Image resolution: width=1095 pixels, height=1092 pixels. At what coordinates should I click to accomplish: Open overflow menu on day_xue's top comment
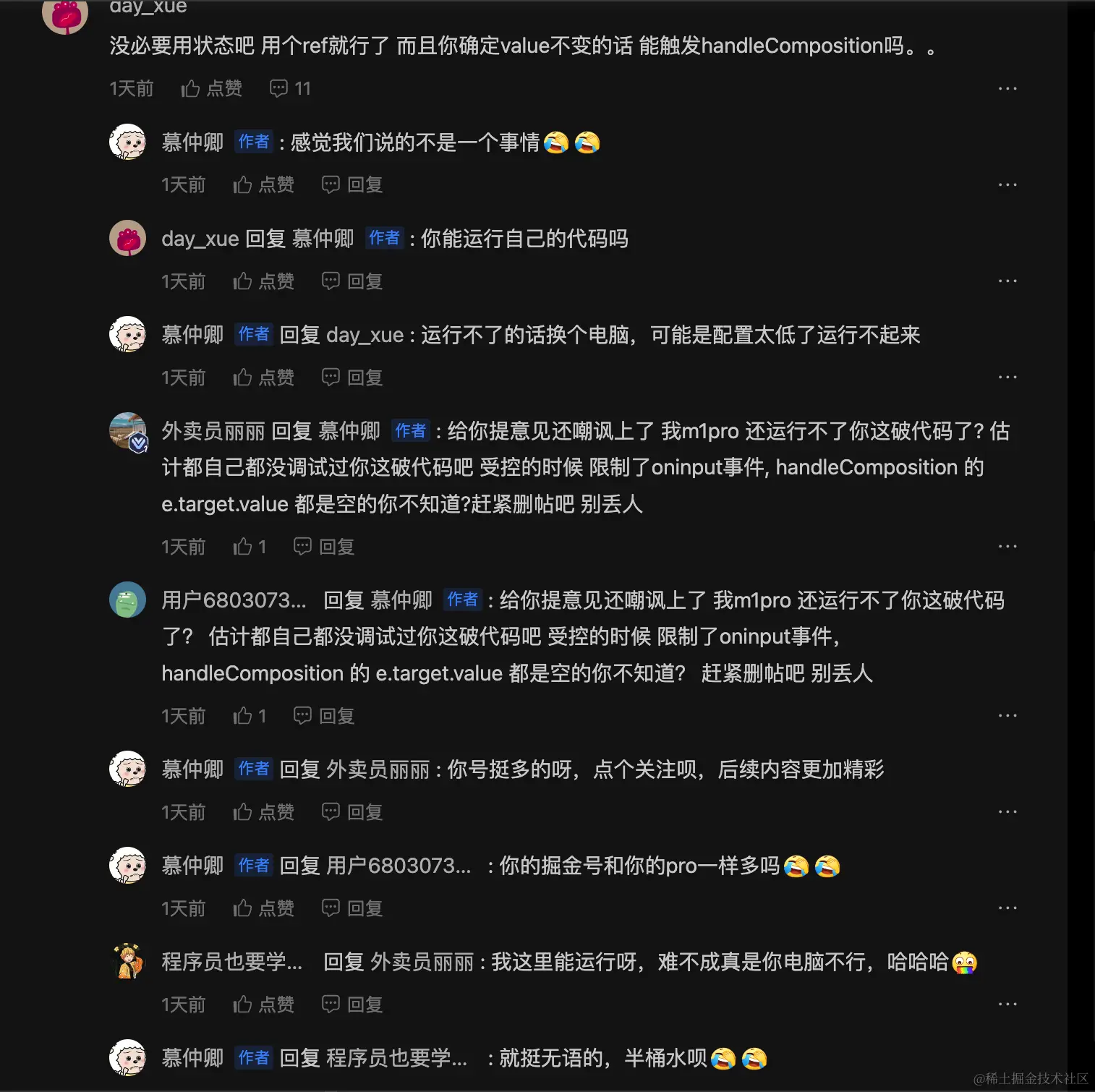click(x=1007, y=89)
